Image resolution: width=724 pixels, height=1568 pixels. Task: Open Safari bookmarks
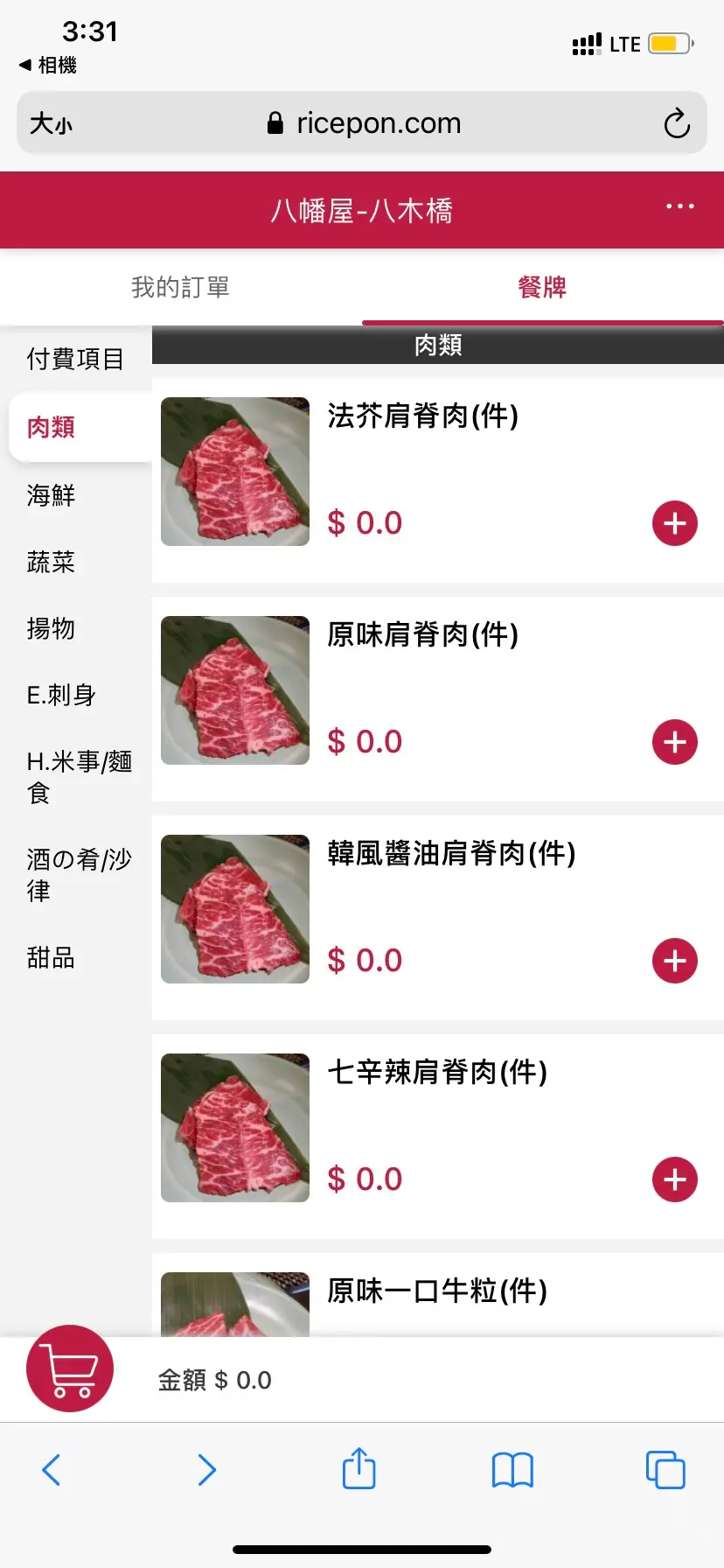(x=512, y=1470)
